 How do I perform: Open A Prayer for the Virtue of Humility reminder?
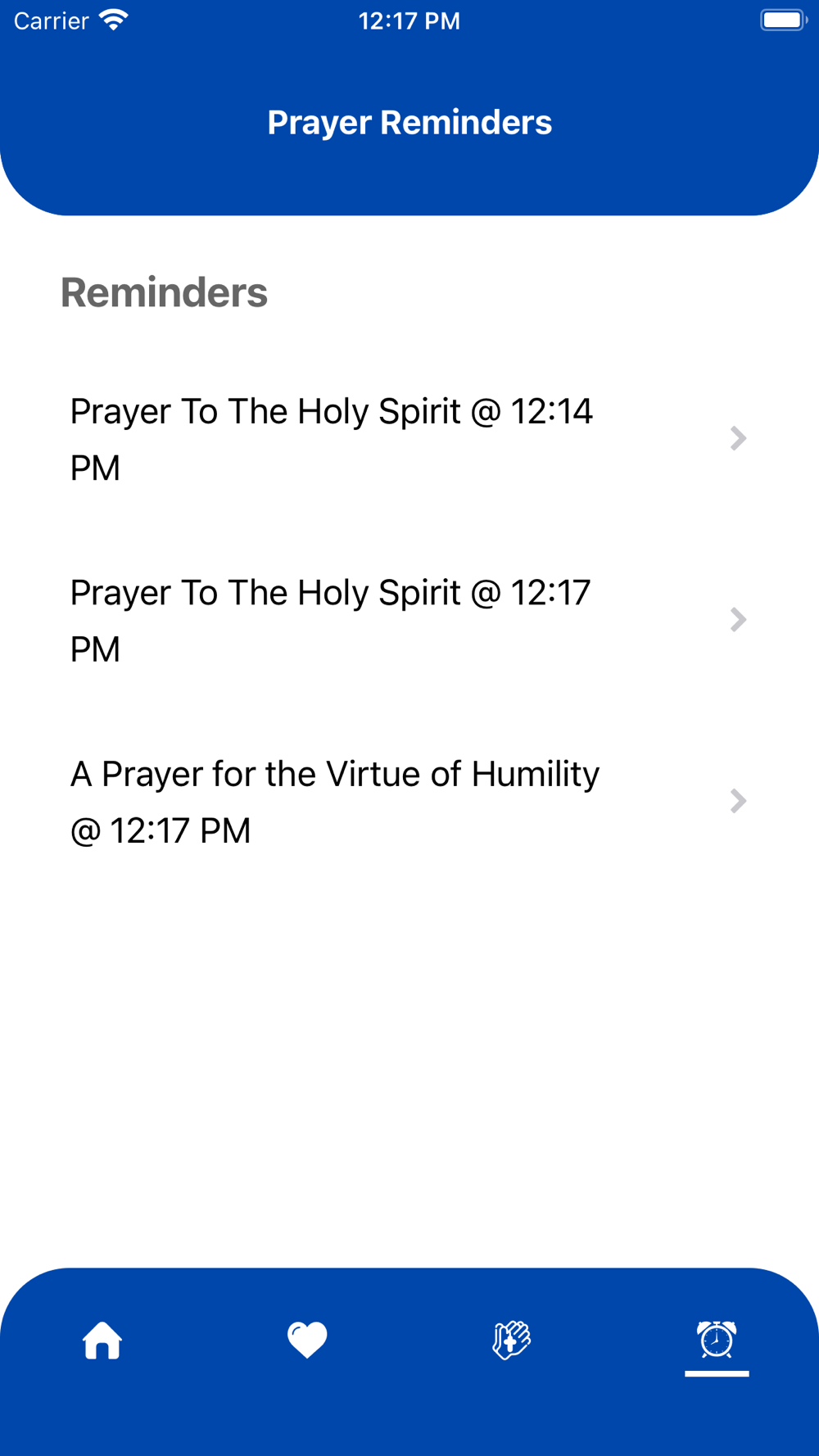[x=408, y=801]
